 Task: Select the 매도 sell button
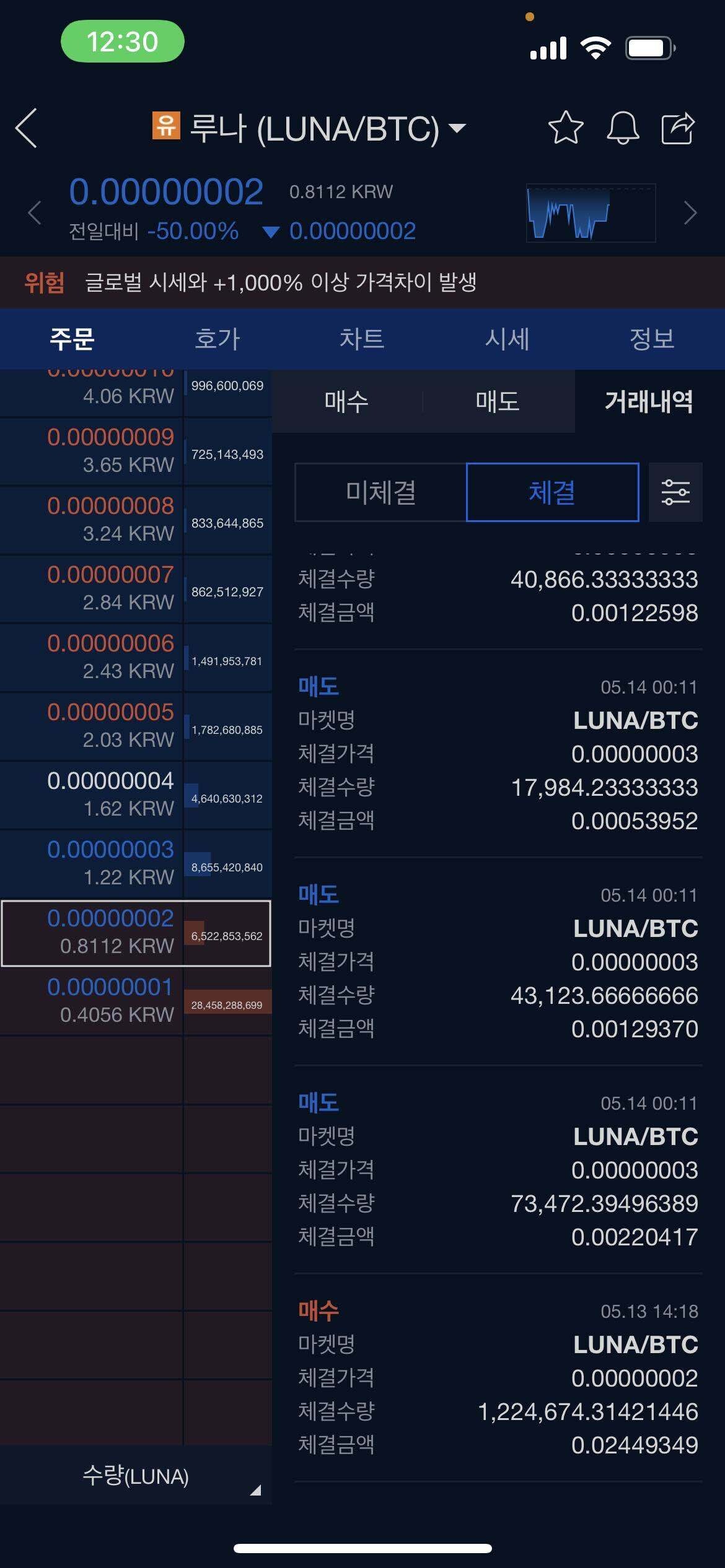[x=497, y=401]
